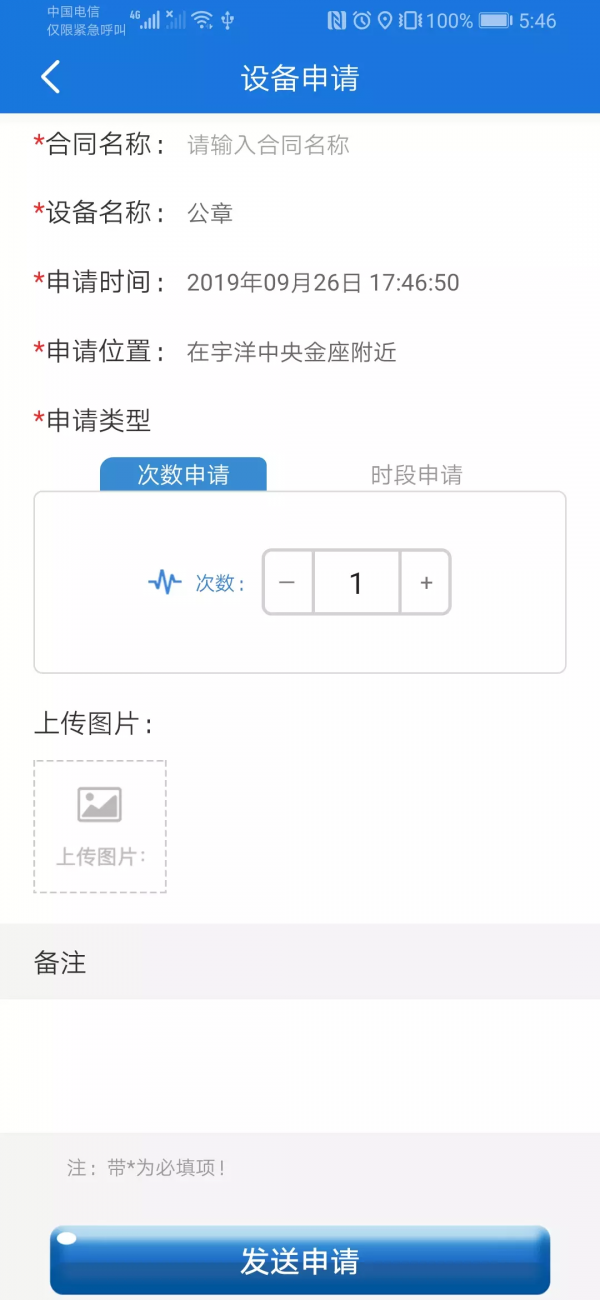Go back from the 设备申请 page
Image resolution: width=600 pixels, height=1300 pixels.
tap(51, 77)
